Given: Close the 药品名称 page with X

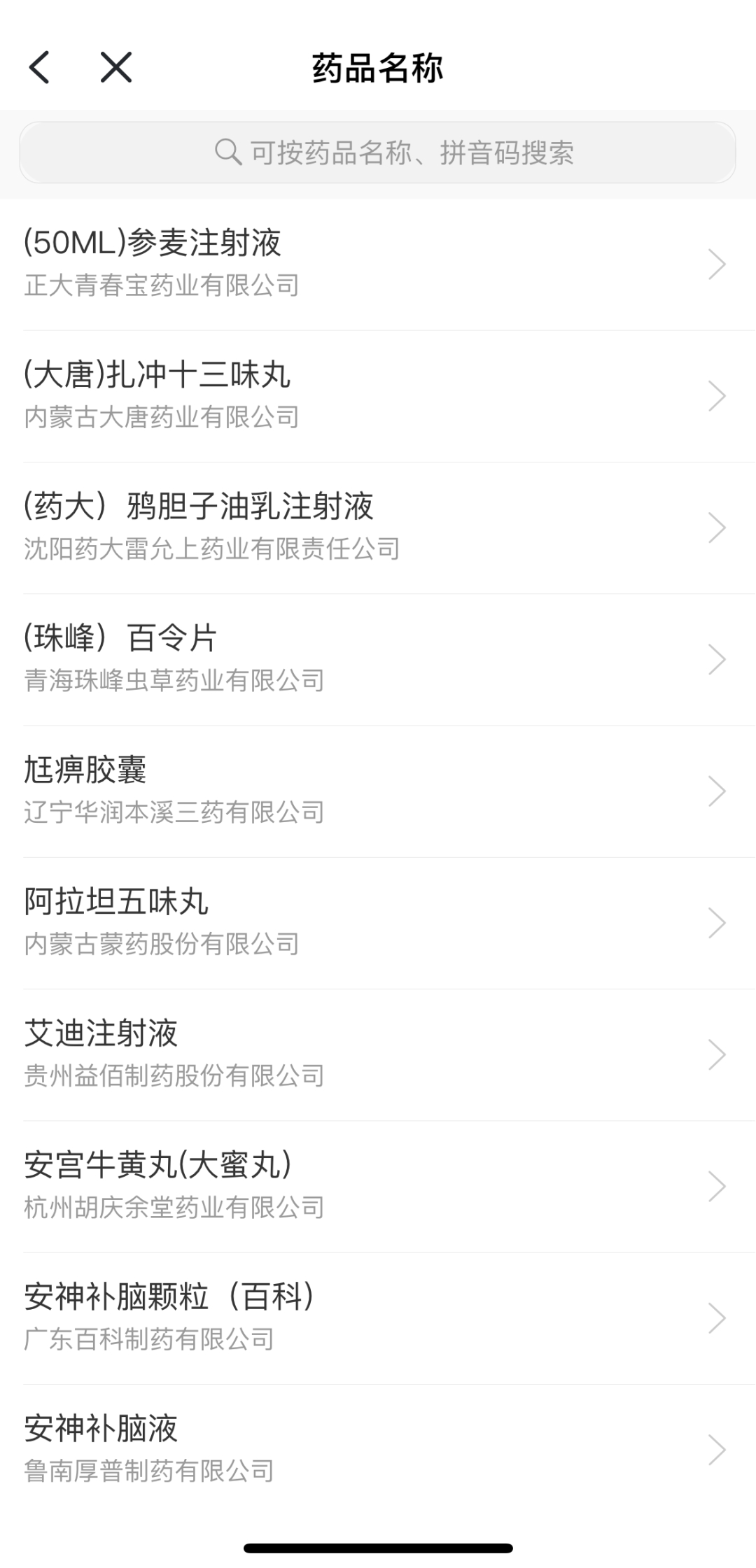Looking at the screenshot, I should pyautogui.click(x=115, y=68).
